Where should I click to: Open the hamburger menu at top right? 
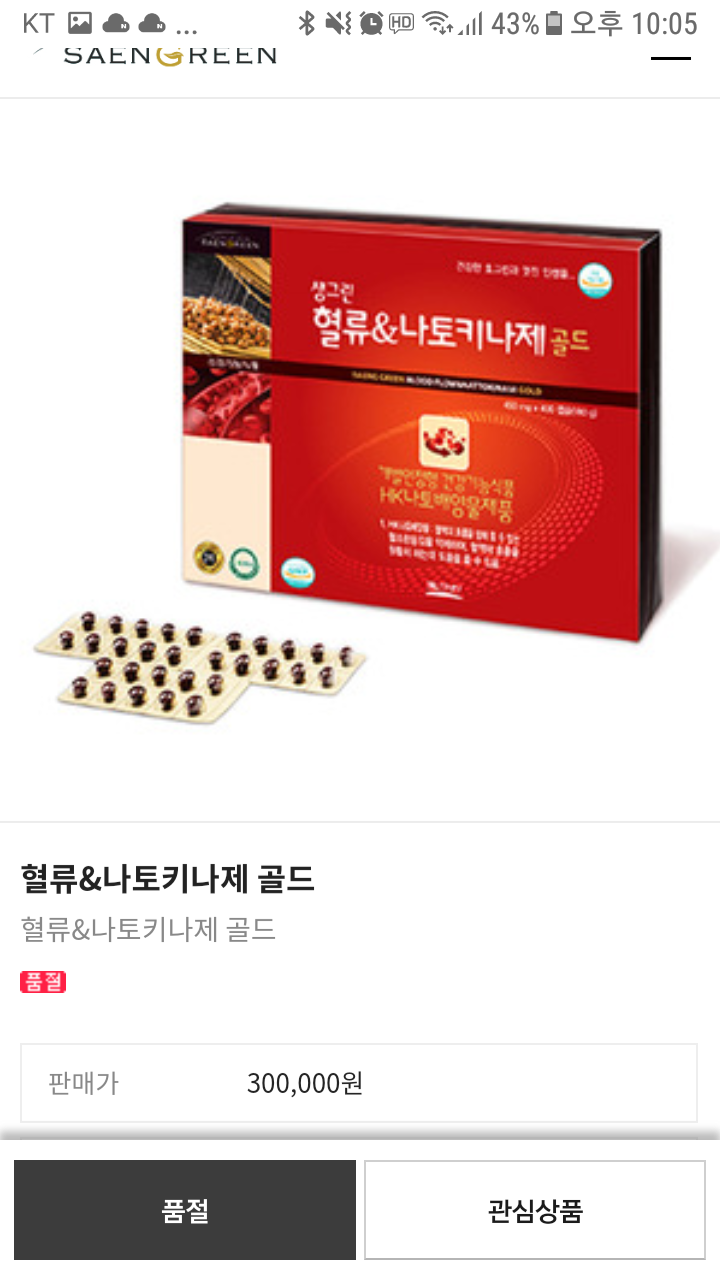pos(670,57)
